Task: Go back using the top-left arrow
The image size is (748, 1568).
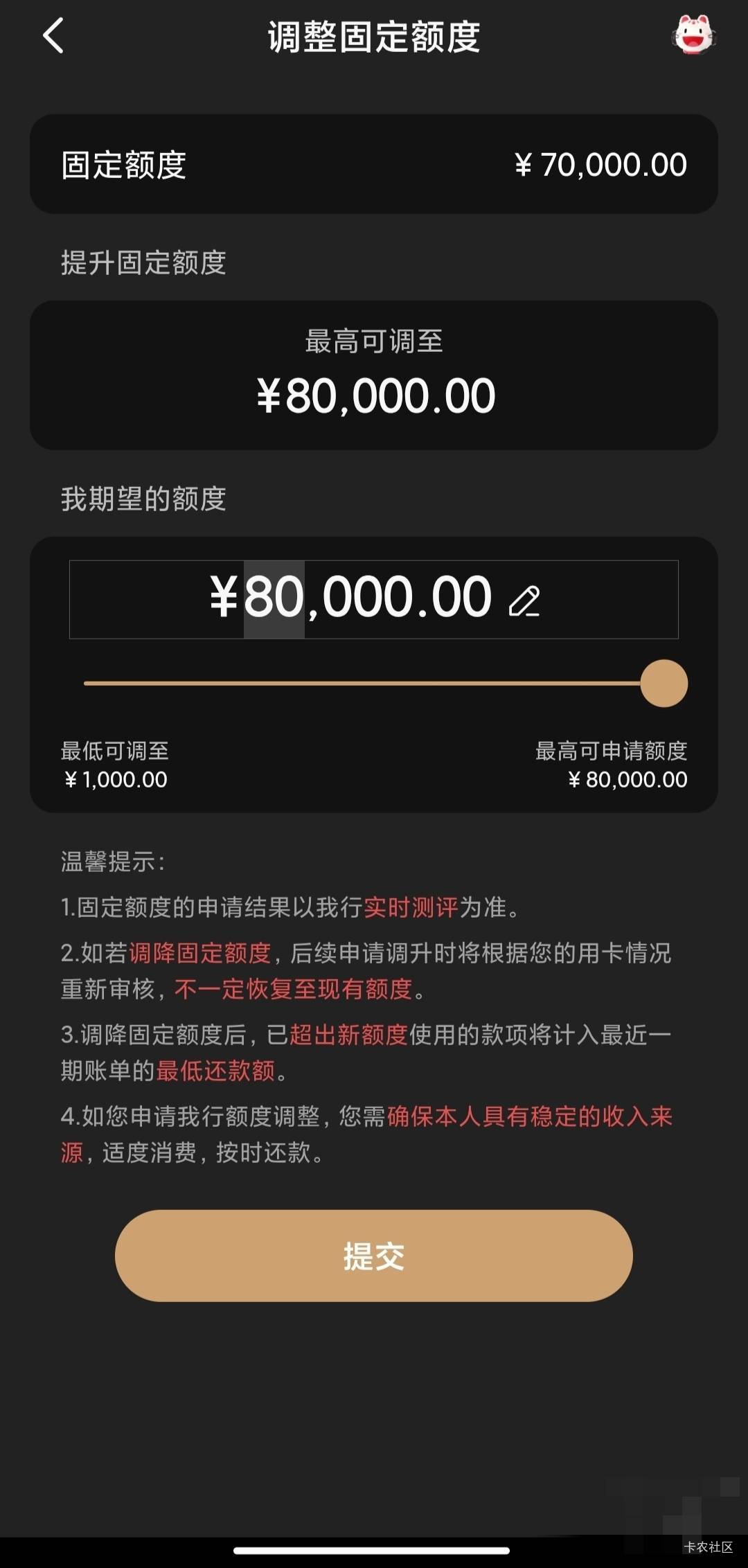Action: point(53,35)
